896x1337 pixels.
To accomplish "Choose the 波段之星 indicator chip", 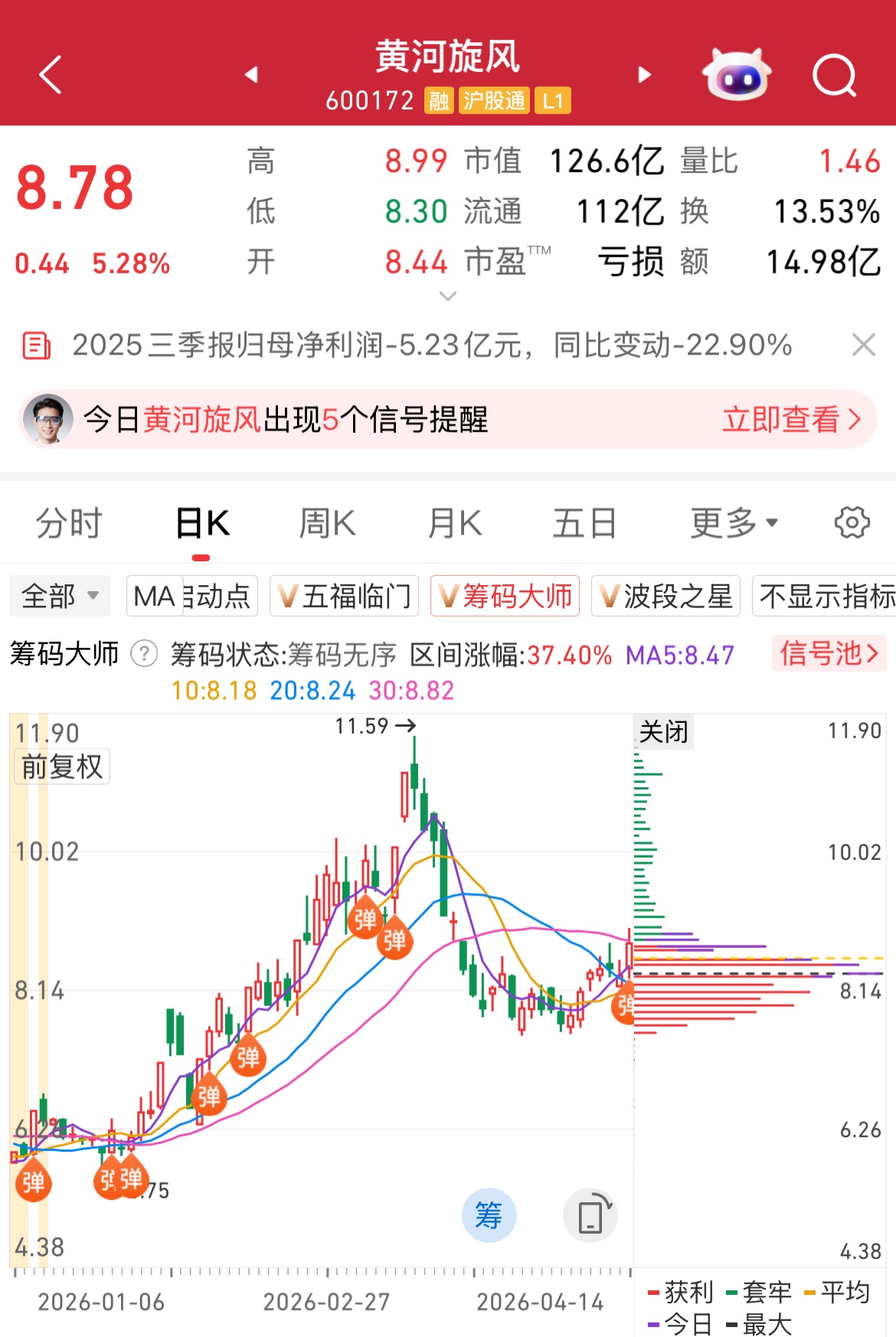I will [665, 596].
